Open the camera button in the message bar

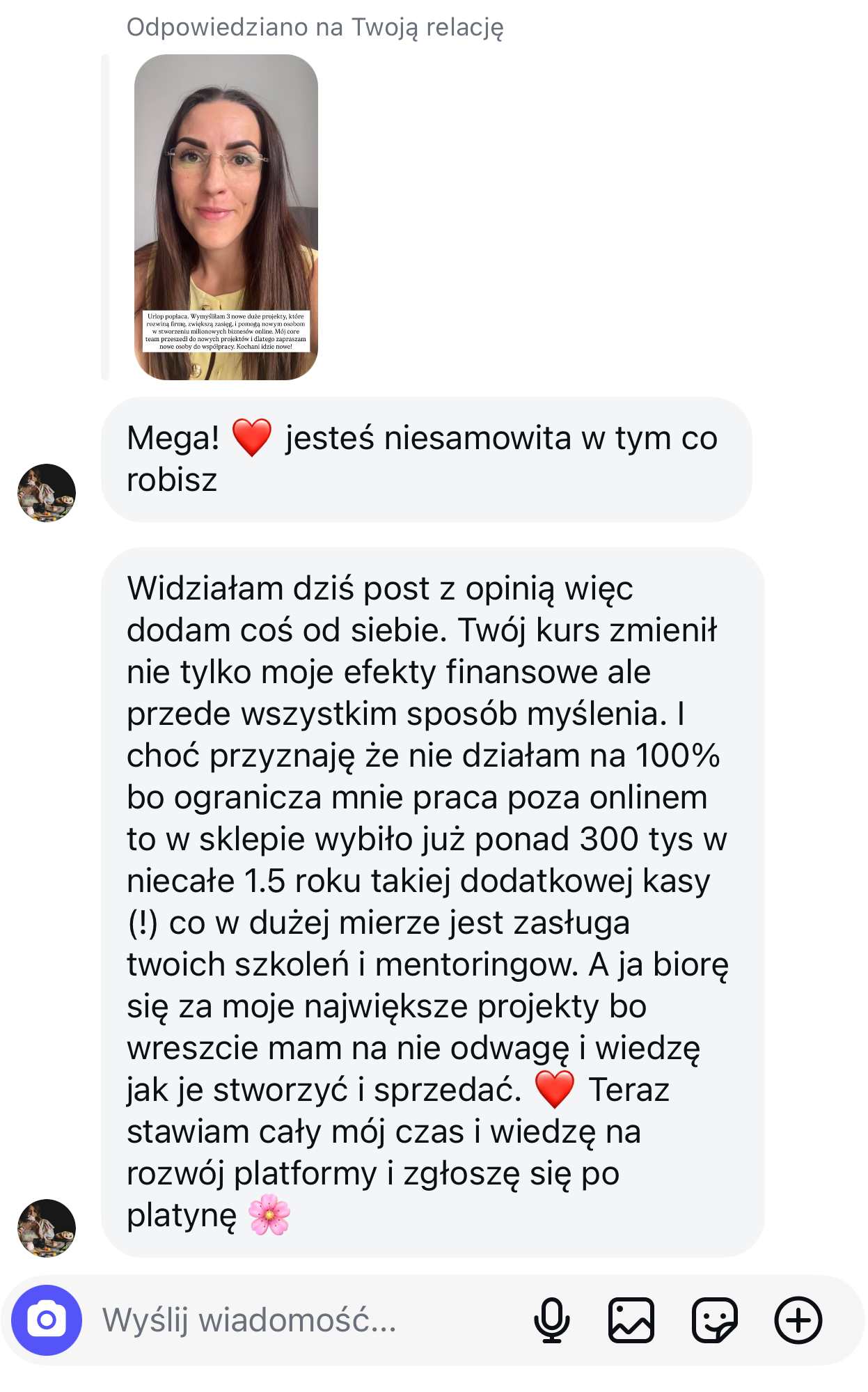[x=47, y=1320]
